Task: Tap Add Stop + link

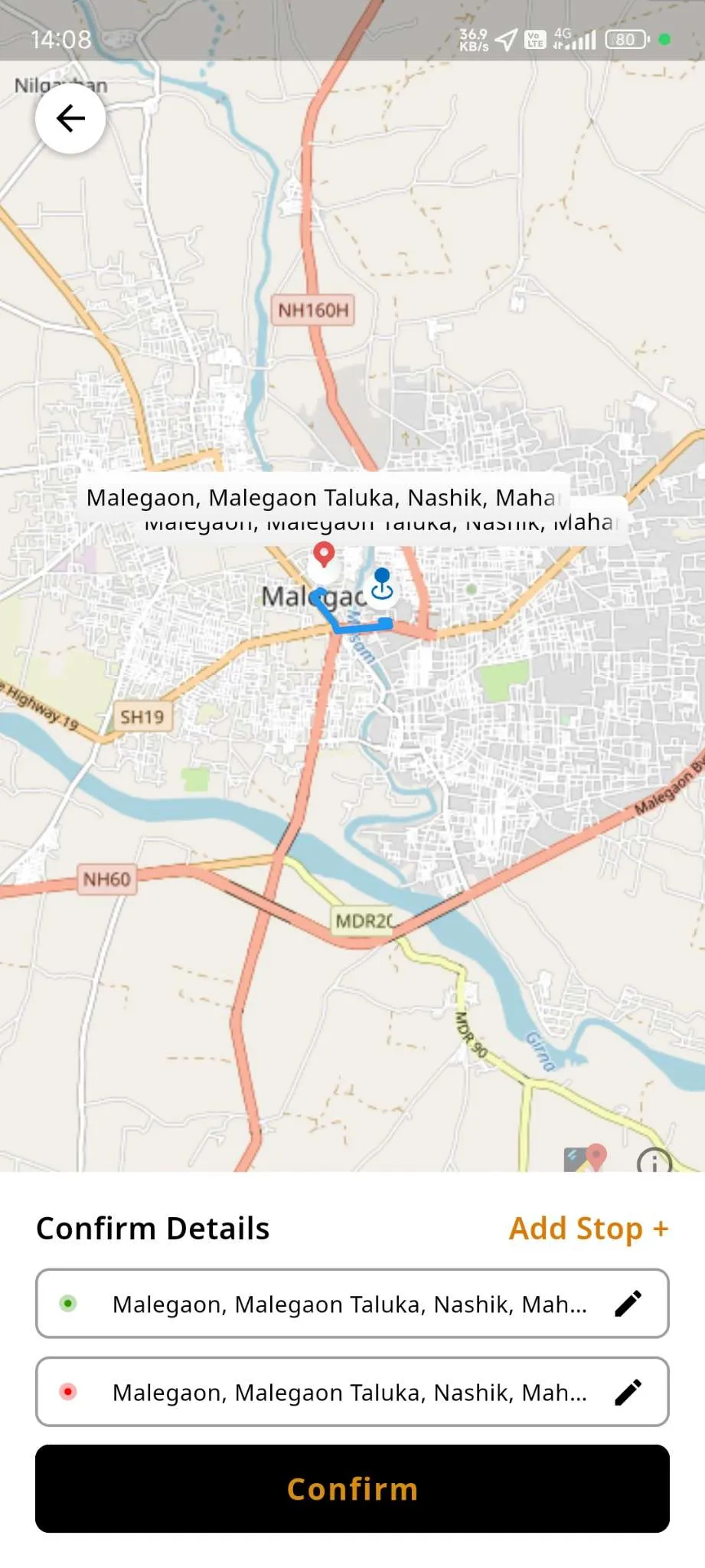Action: pyautogui.click(x=588, y=1228)
